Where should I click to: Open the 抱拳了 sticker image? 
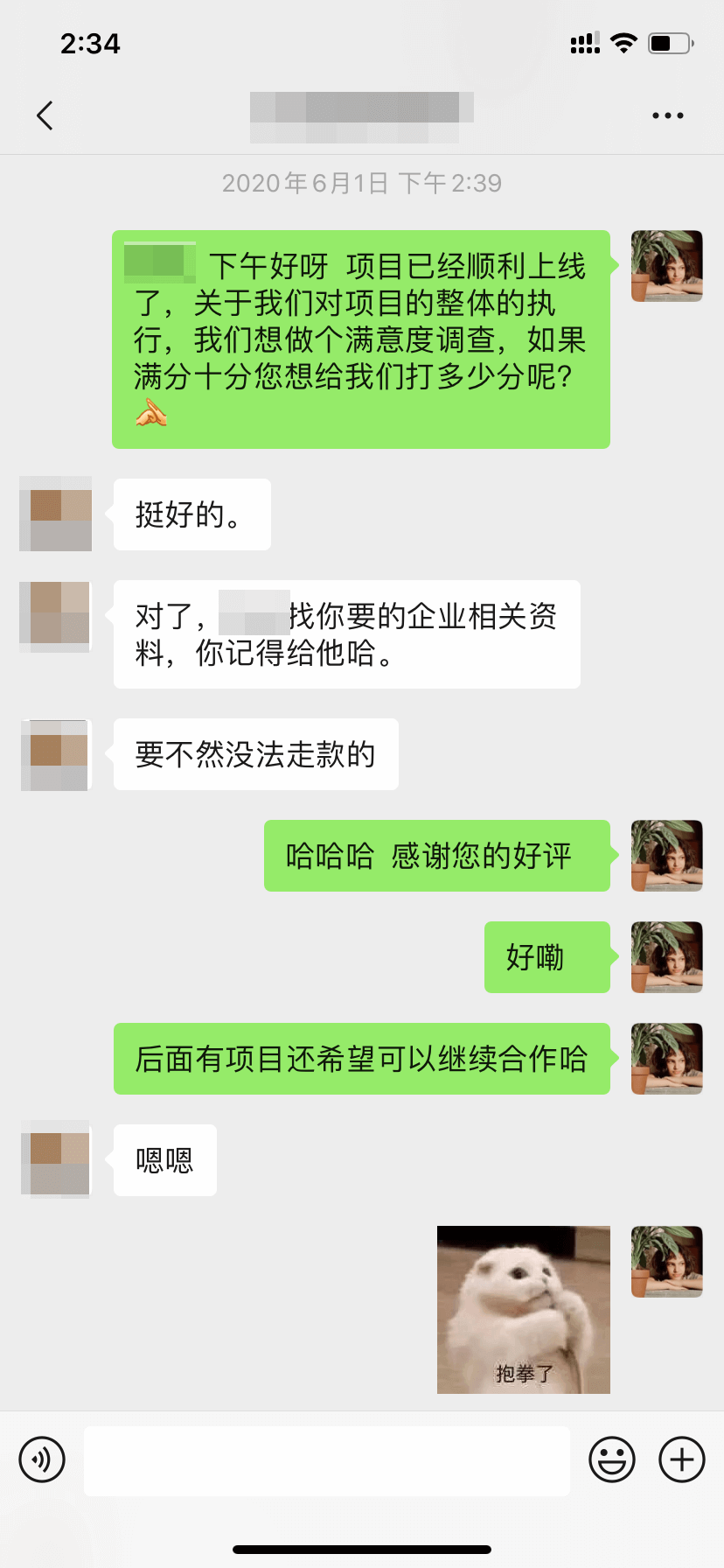(523, 1309)
